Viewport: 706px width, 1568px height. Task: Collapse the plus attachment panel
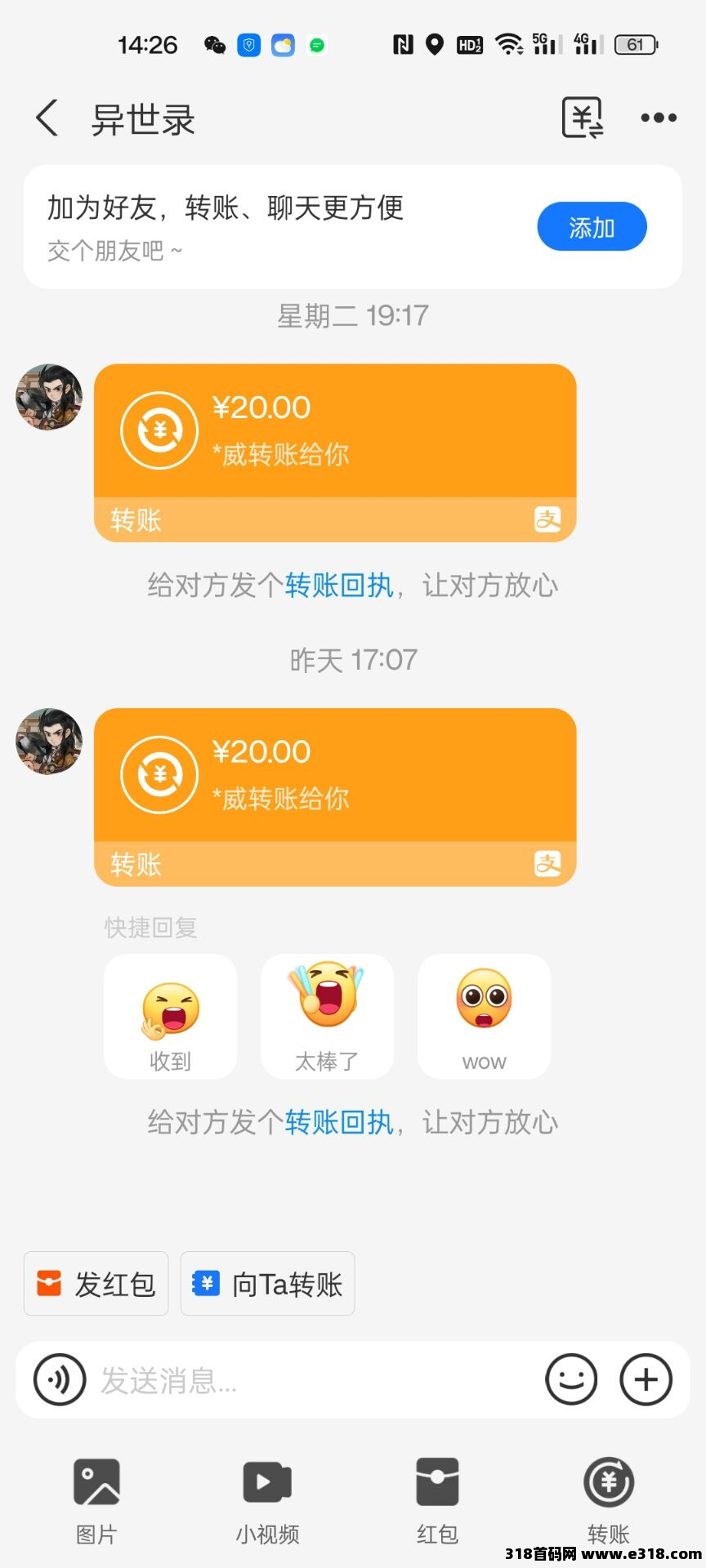click(646, 1379)
